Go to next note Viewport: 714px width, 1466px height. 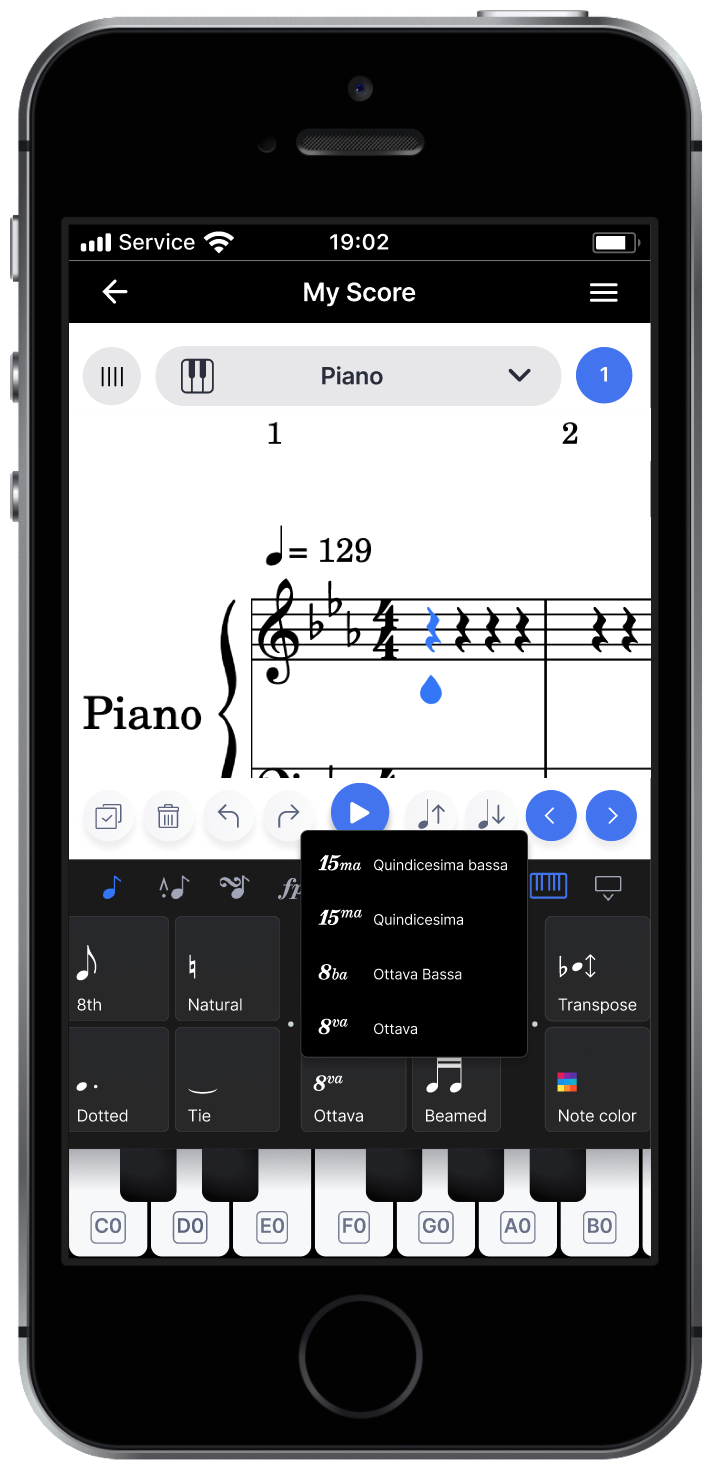pyautogui.click(x=611, y=816)
